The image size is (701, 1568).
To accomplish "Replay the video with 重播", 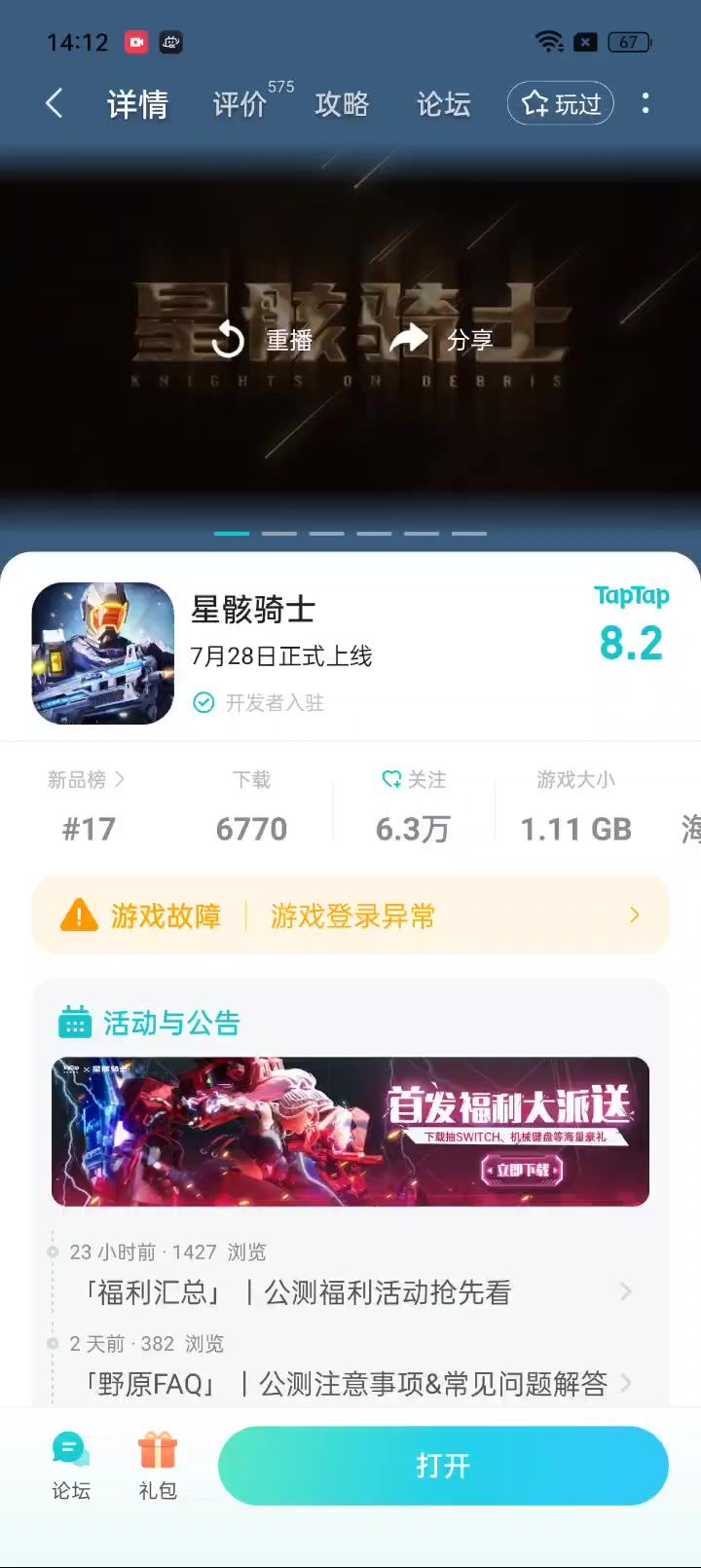I will [x=263, y=340].
